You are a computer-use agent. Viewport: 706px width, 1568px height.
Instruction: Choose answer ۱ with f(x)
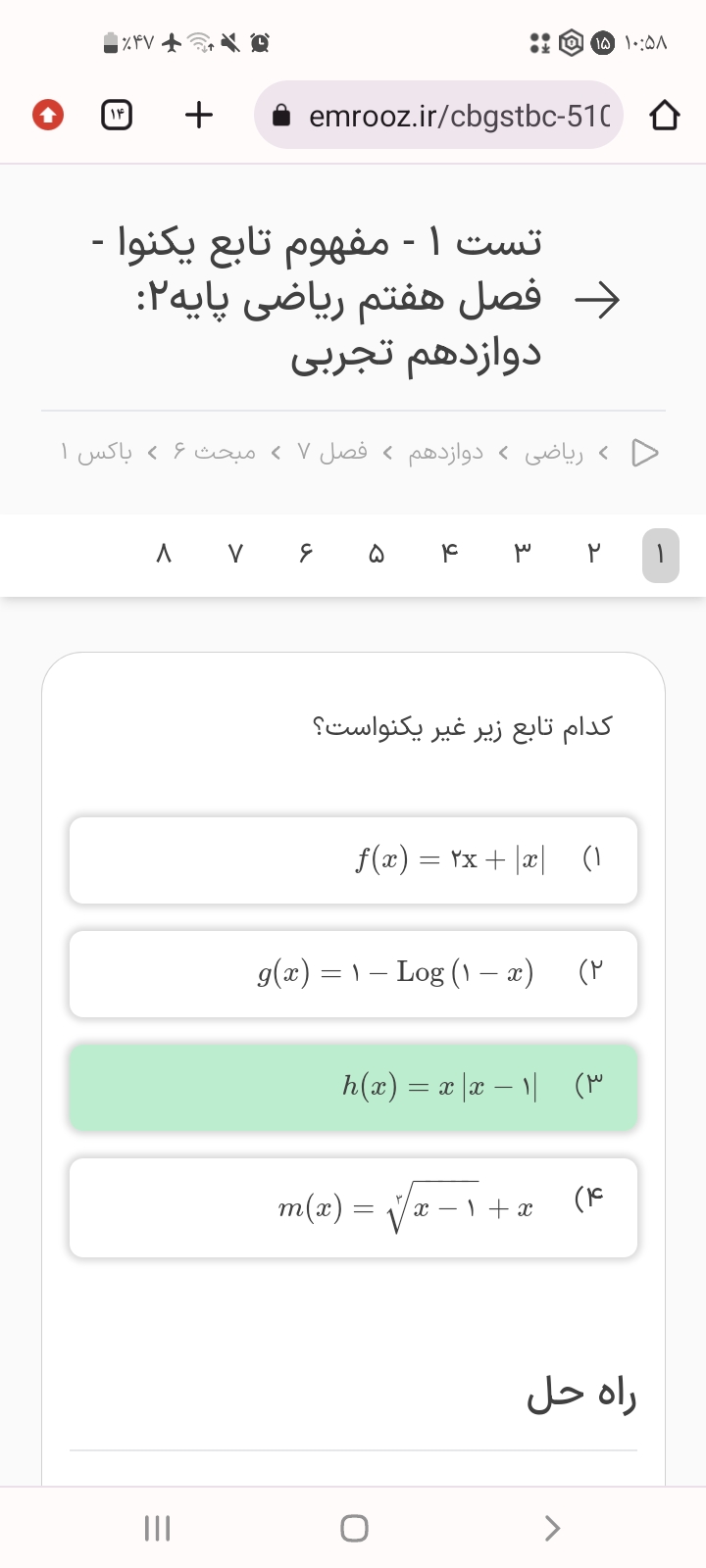pos(353,859)
